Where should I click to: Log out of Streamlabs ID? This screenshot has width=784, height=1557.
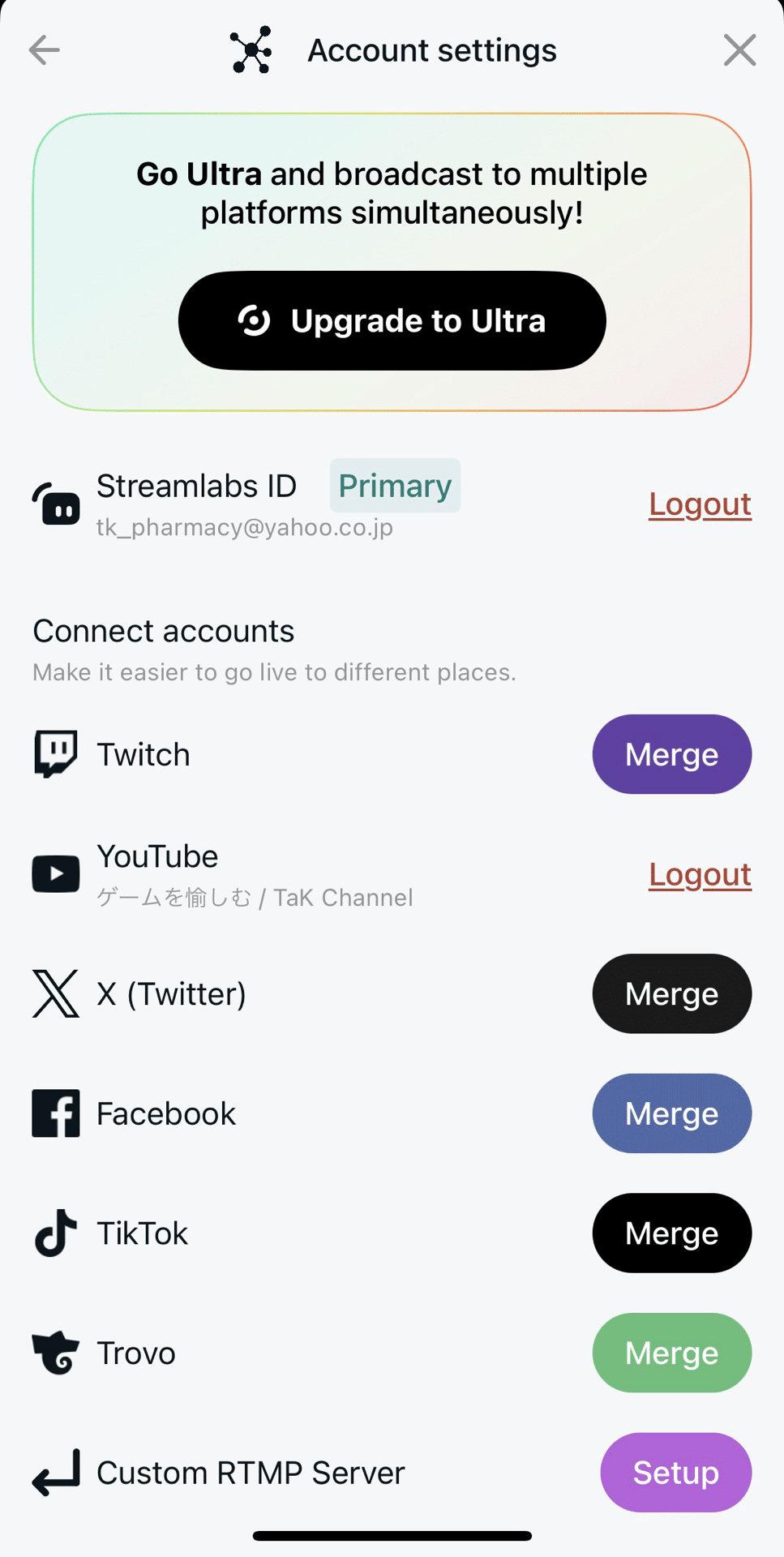click(700, 504)
